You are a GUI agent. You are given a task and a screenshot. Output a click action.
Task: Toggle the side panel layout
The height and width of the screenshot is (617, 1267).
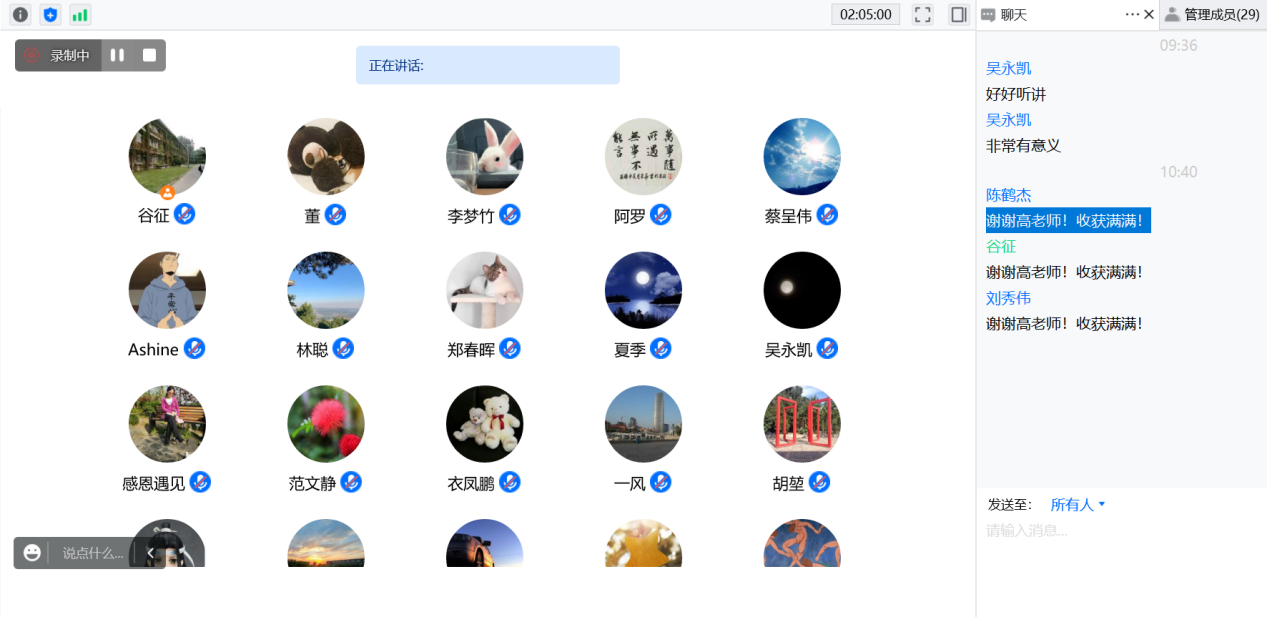958,15
